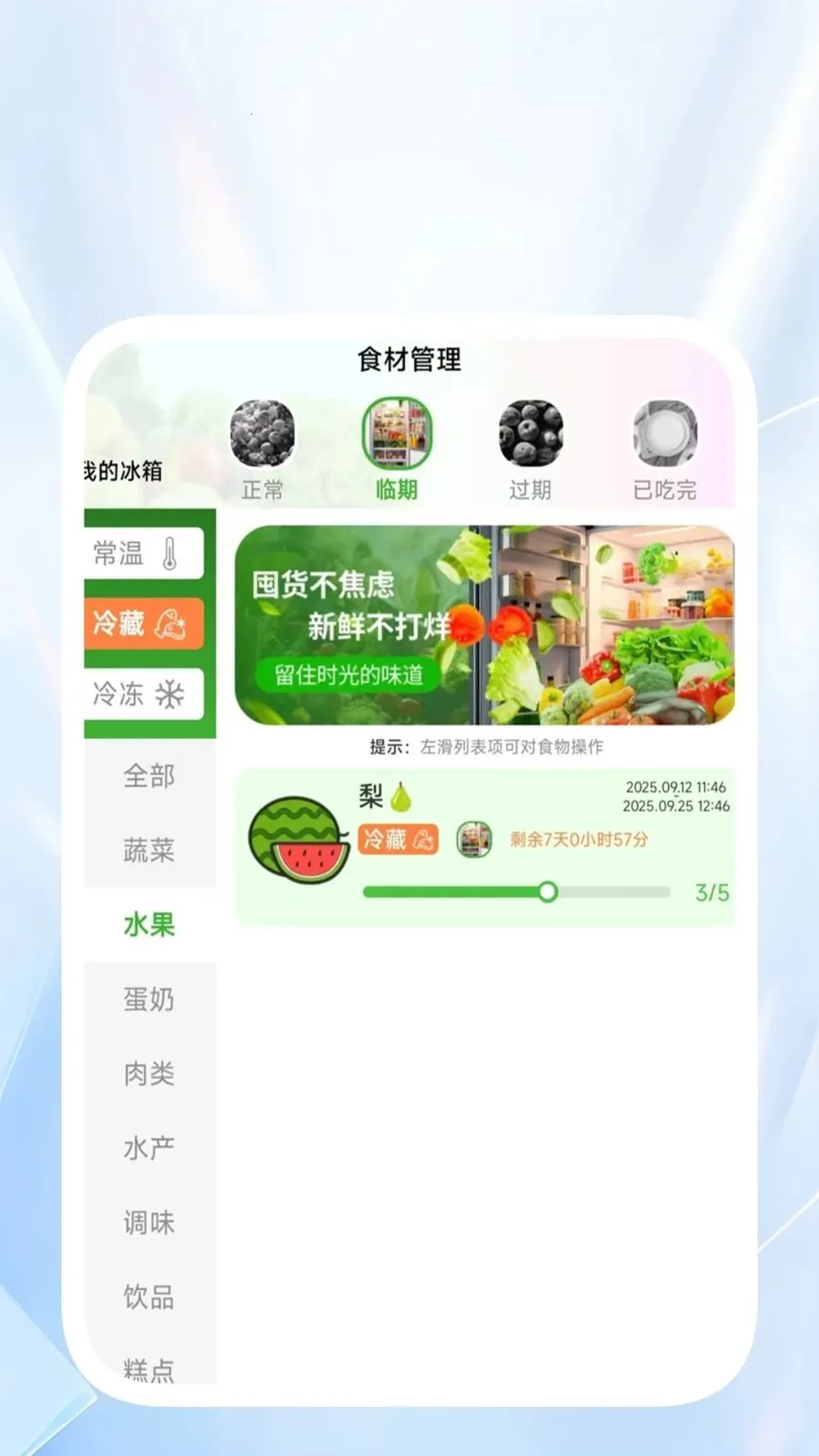Image resolution: width=819 pixels, height=1456 pixels.
Task: Tap the fridge photo thumbnail on the pear item
Action: (475, 837)
